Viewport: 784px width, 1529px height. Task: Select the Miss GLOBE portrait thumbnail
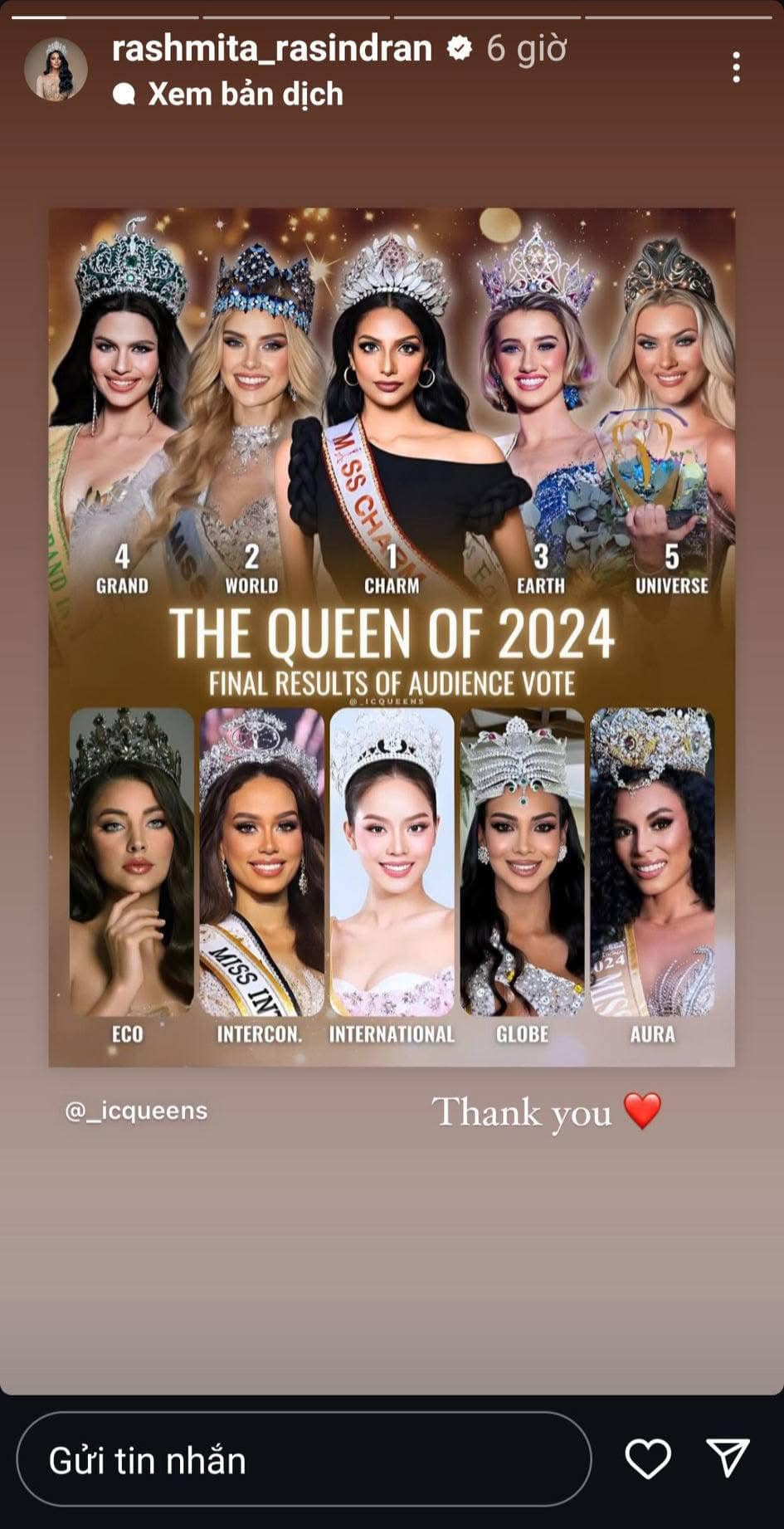[520, 863]
